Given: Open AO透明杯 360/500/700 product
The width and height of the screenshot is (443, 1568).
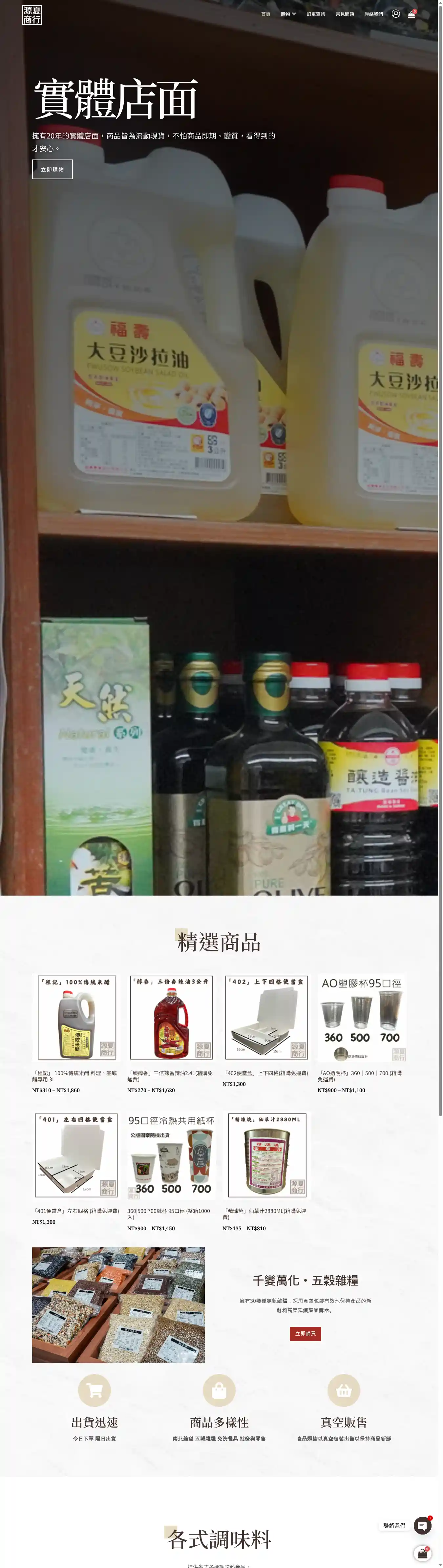Looking at the screenshot, I should [x=362, y=1017].
